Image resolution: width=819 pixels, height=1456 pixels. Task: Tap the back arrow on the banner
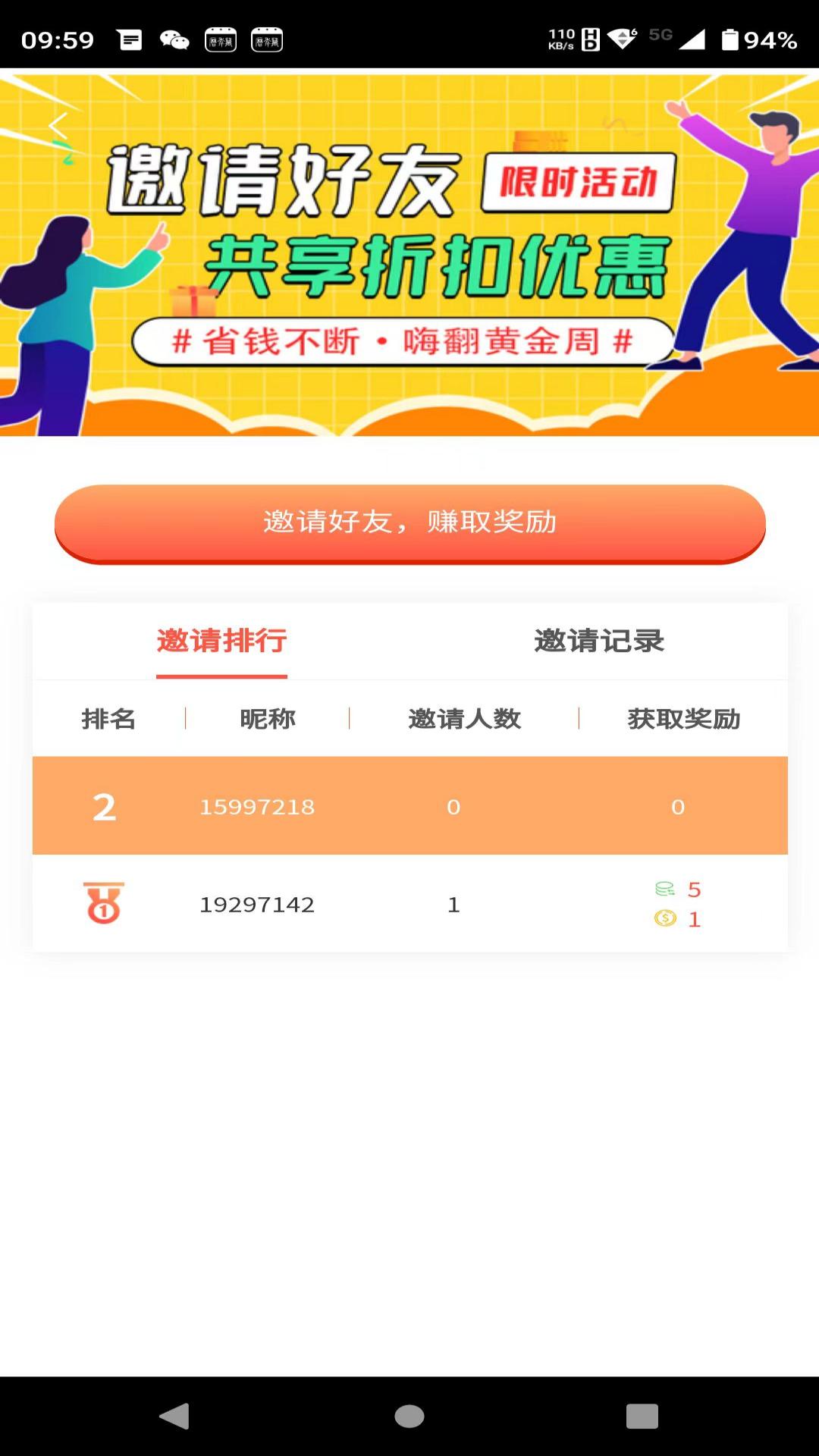tap(57, 127)
